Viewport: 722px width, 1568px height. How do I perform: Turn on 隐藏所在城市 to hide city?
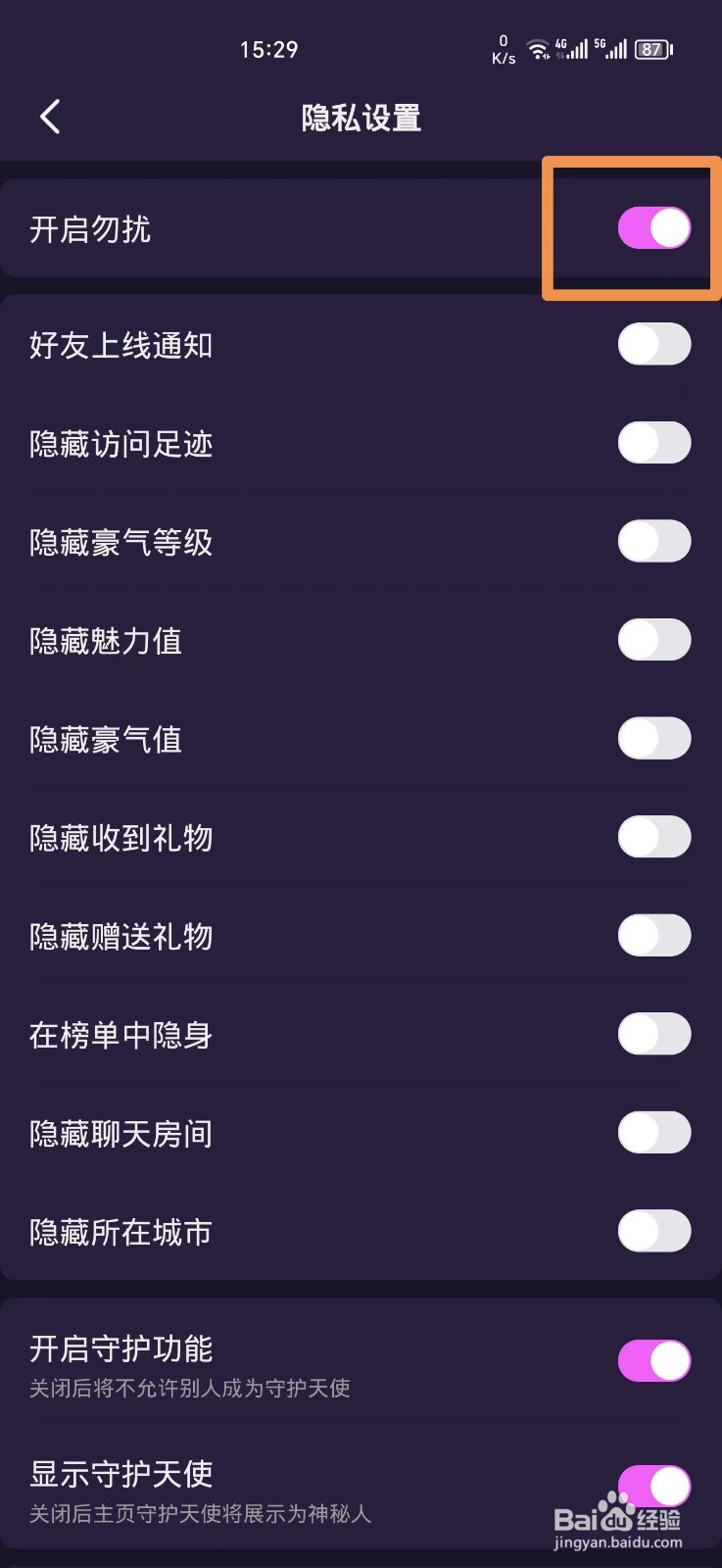point(653,1232)
